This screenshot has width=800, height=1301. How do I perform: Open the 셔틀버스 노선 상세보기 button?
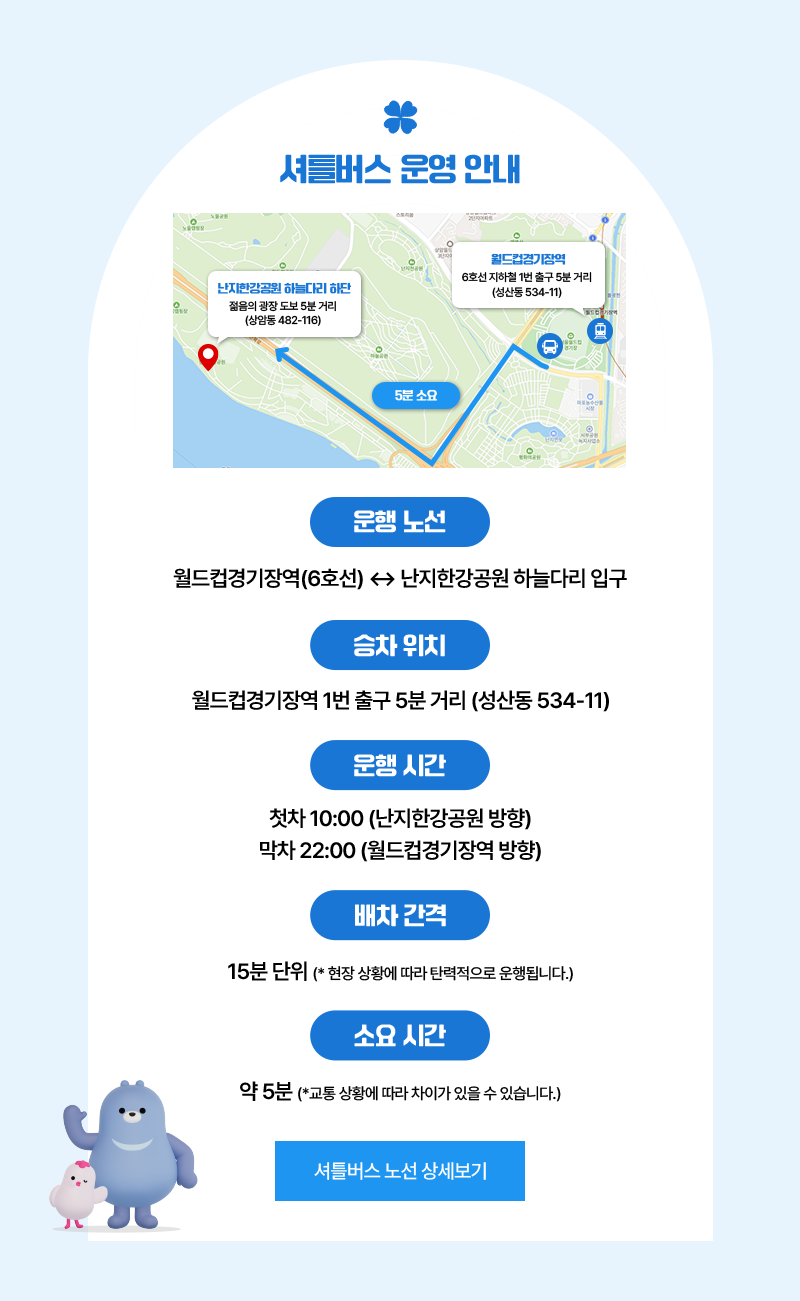click(x=399, y=1171)
